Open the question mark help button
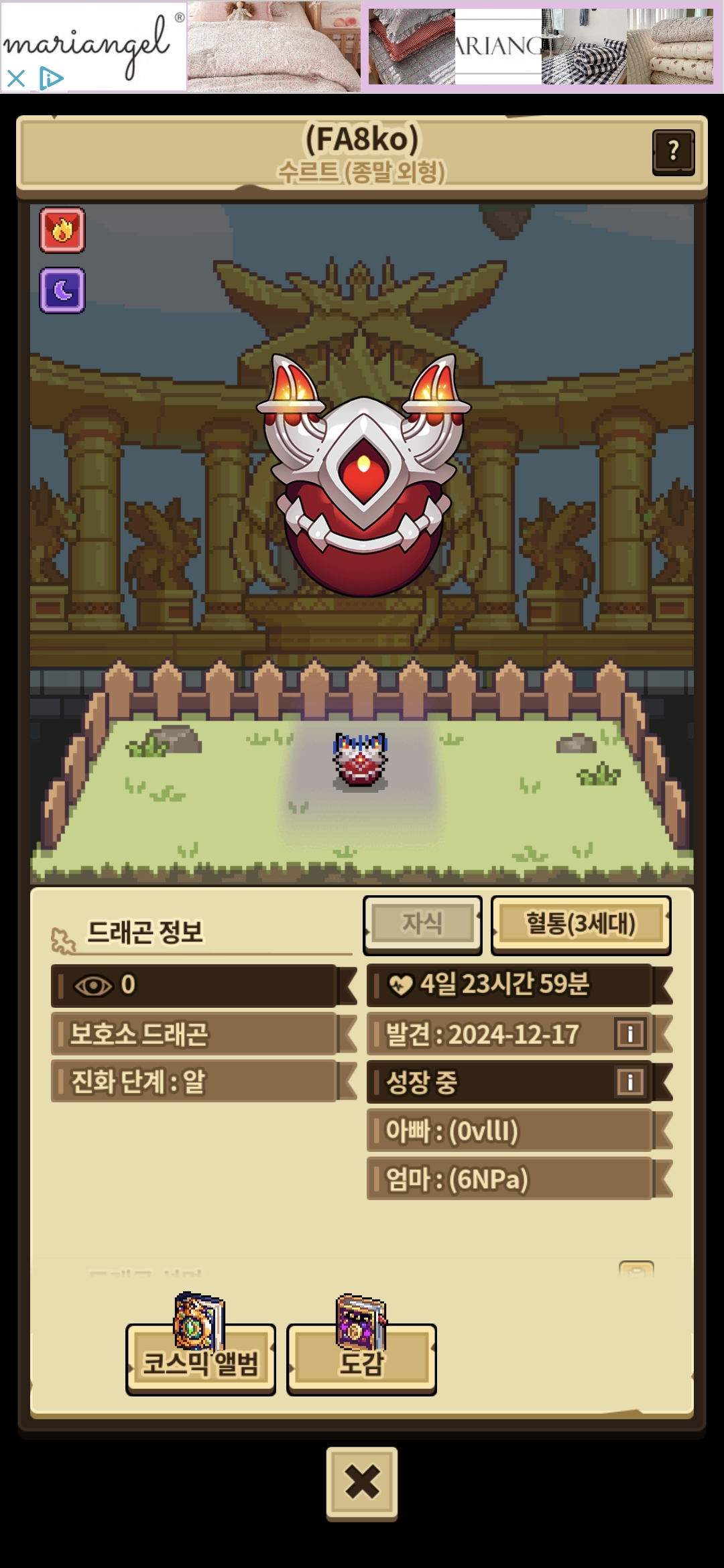The image size is (724, 1568). coord(673,152)
